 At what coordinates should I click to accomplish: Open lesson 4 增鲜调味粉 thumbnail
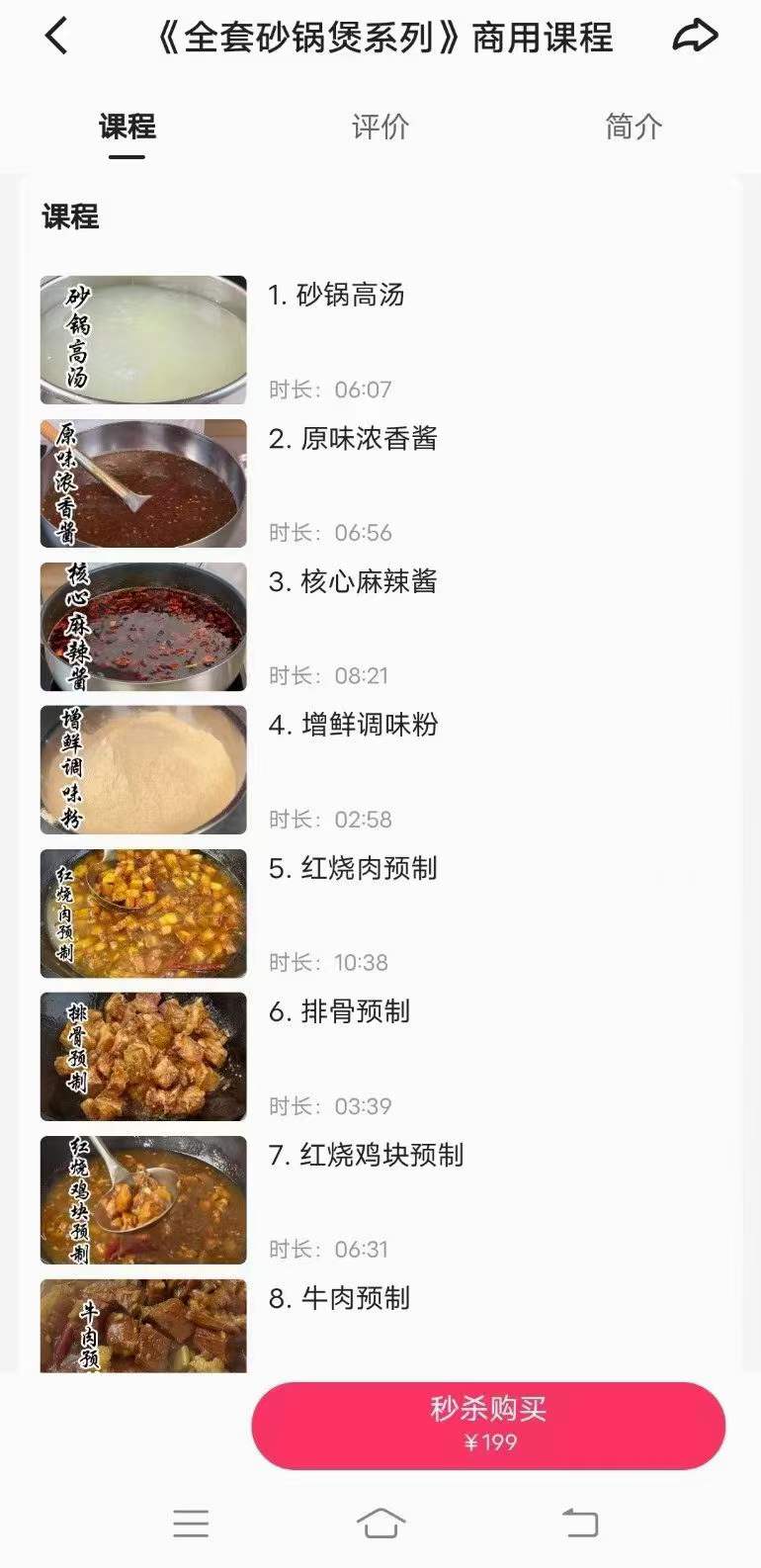pyautogui.click(x=142, y=769)
